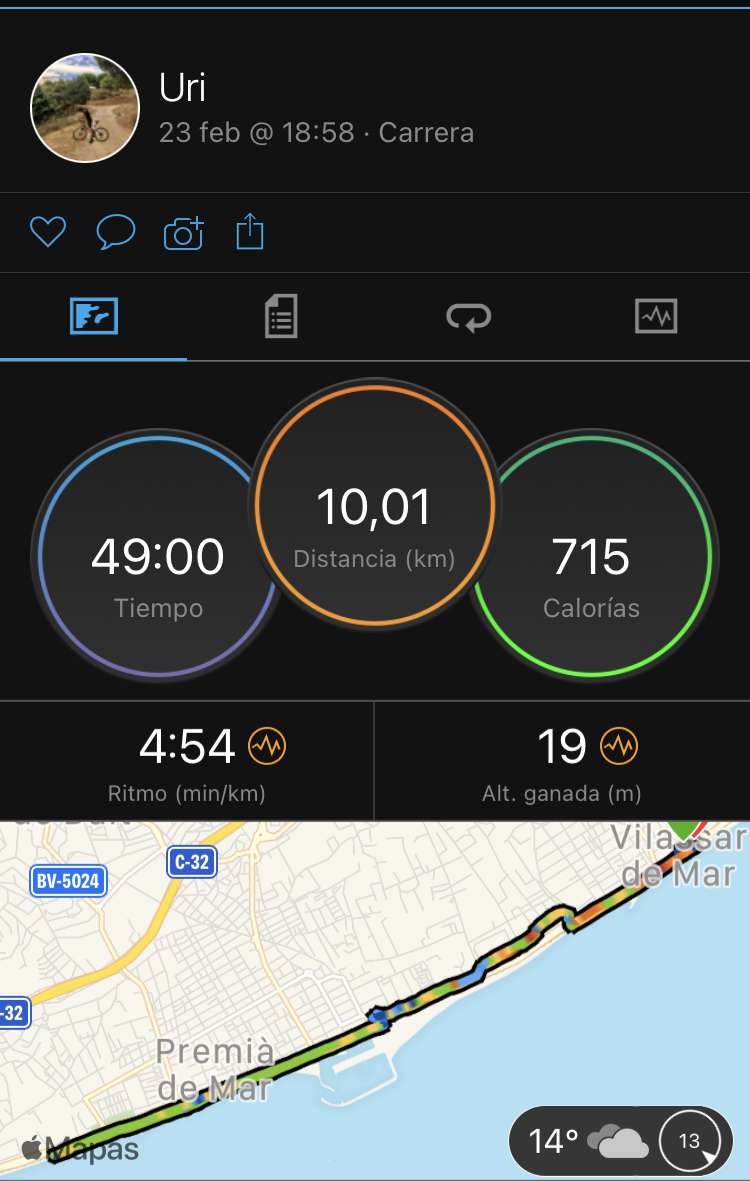Open the pace chart icon beside 4:54
This screenshot has width=750, height=1181.
click(x=267, y=746)
